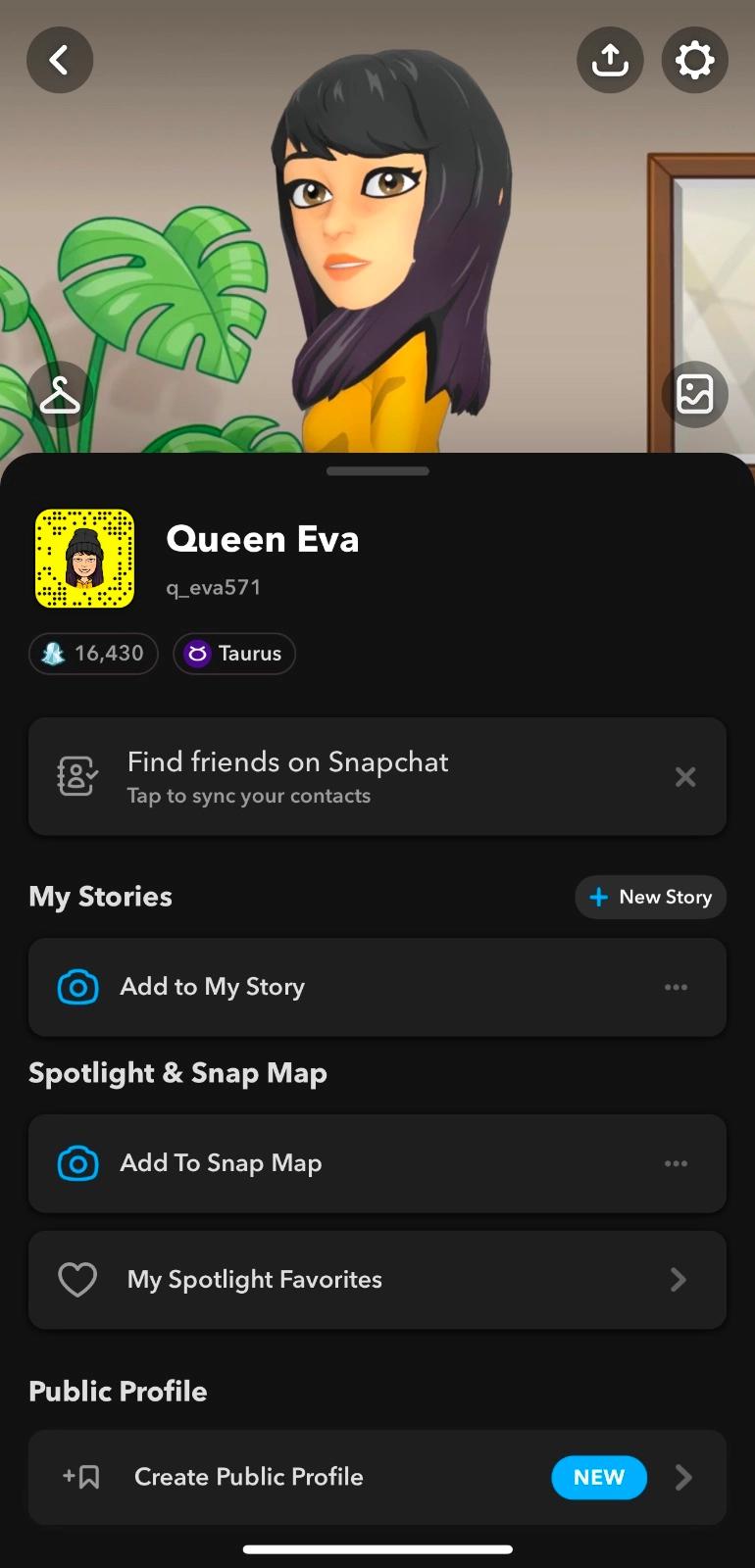Screen dimensions: 755x1568
Task: Open settings gear icon
Action: point(694,61)
